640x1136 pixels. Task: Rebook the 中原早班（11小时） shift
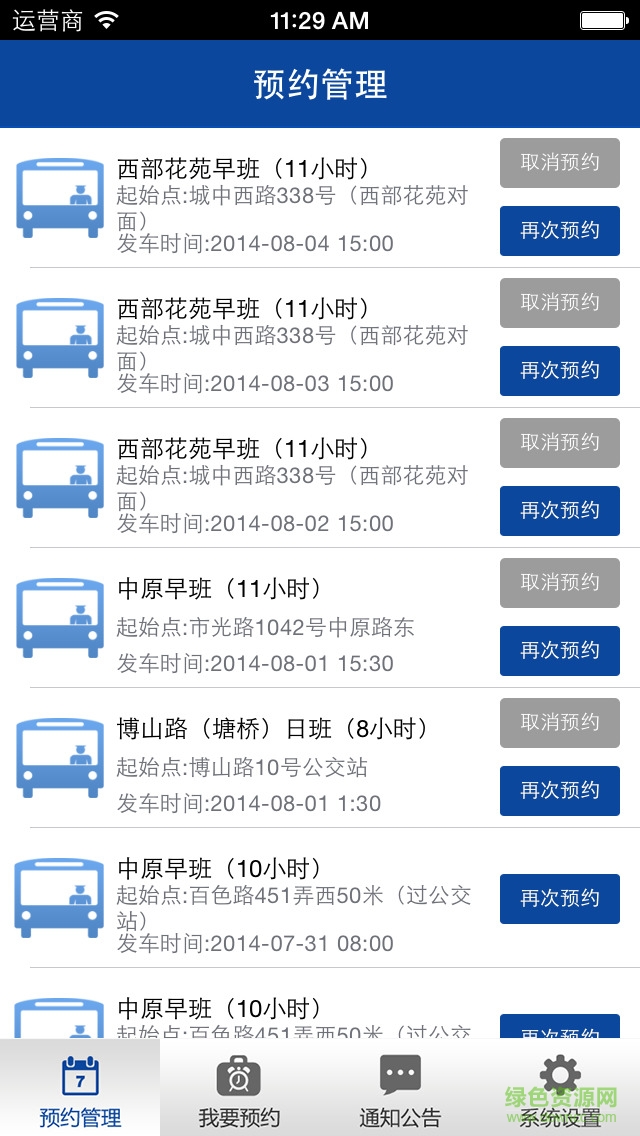coord(560,651)
